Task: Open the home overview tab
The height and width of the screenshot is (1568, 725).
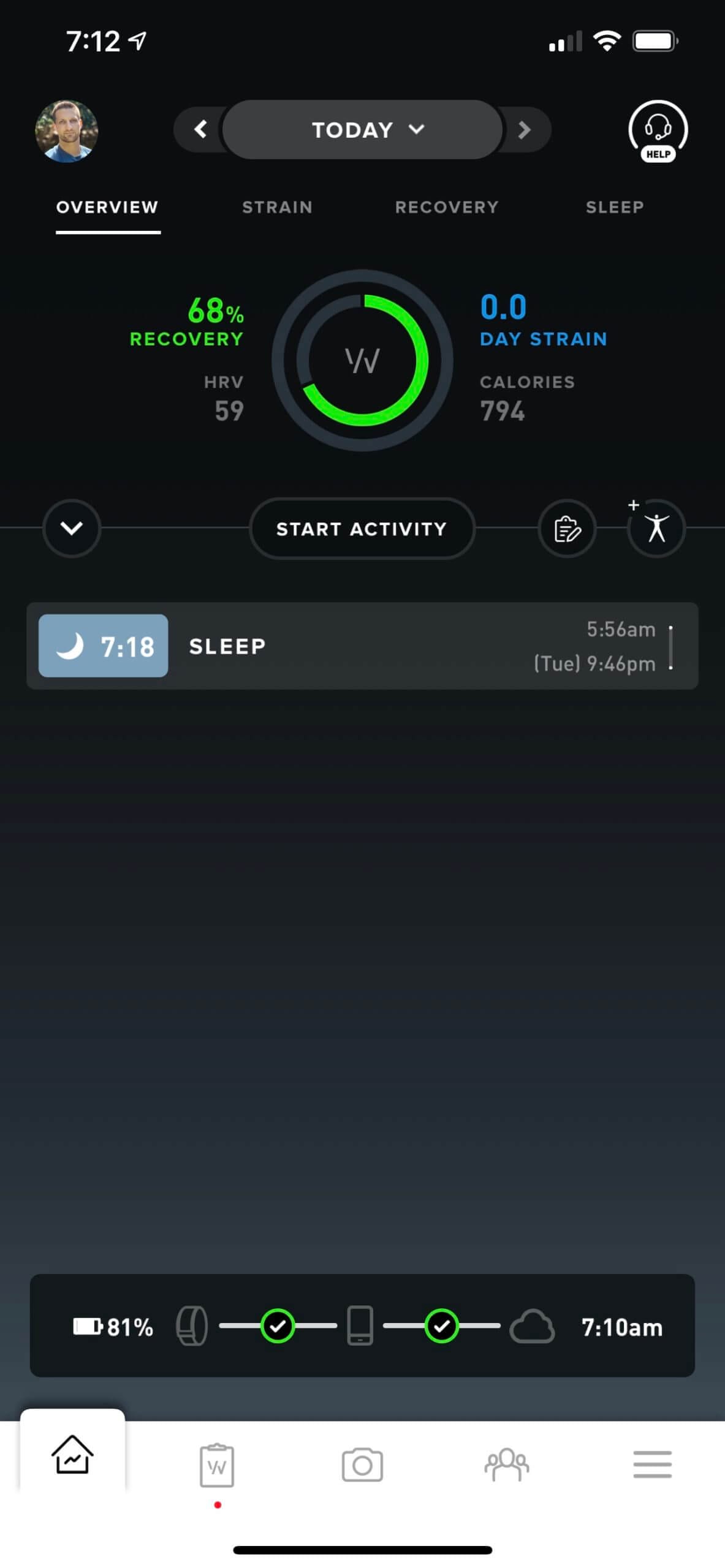Action: point(72,1455)
